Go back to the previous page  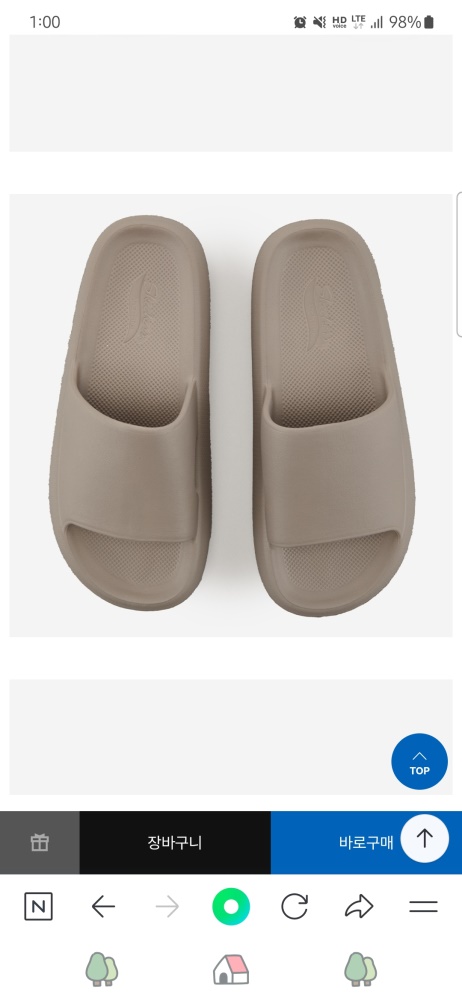coord(103,906)
